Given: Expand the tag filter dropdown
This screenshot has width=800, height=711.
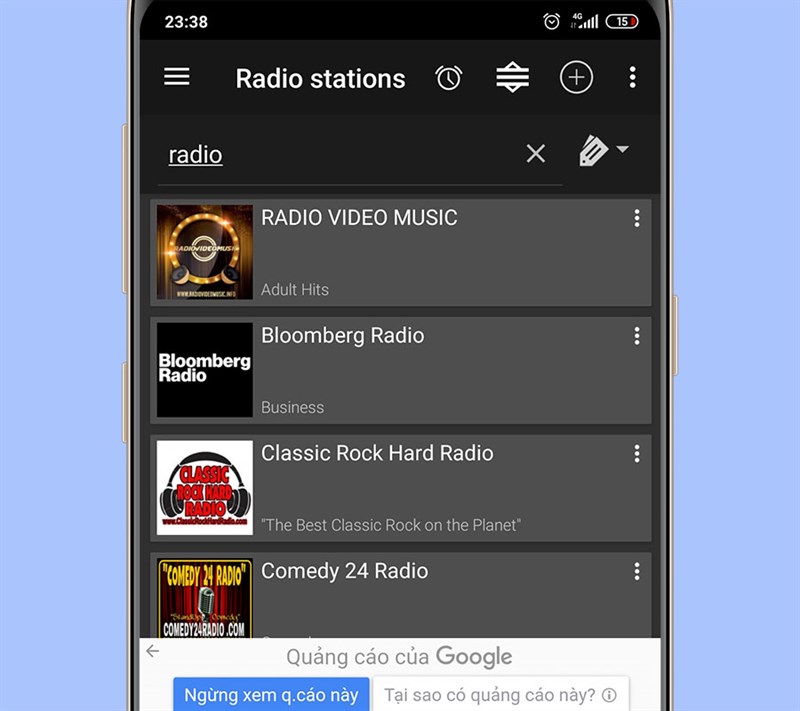Looking at the screenshot, I should pos(603,152).
